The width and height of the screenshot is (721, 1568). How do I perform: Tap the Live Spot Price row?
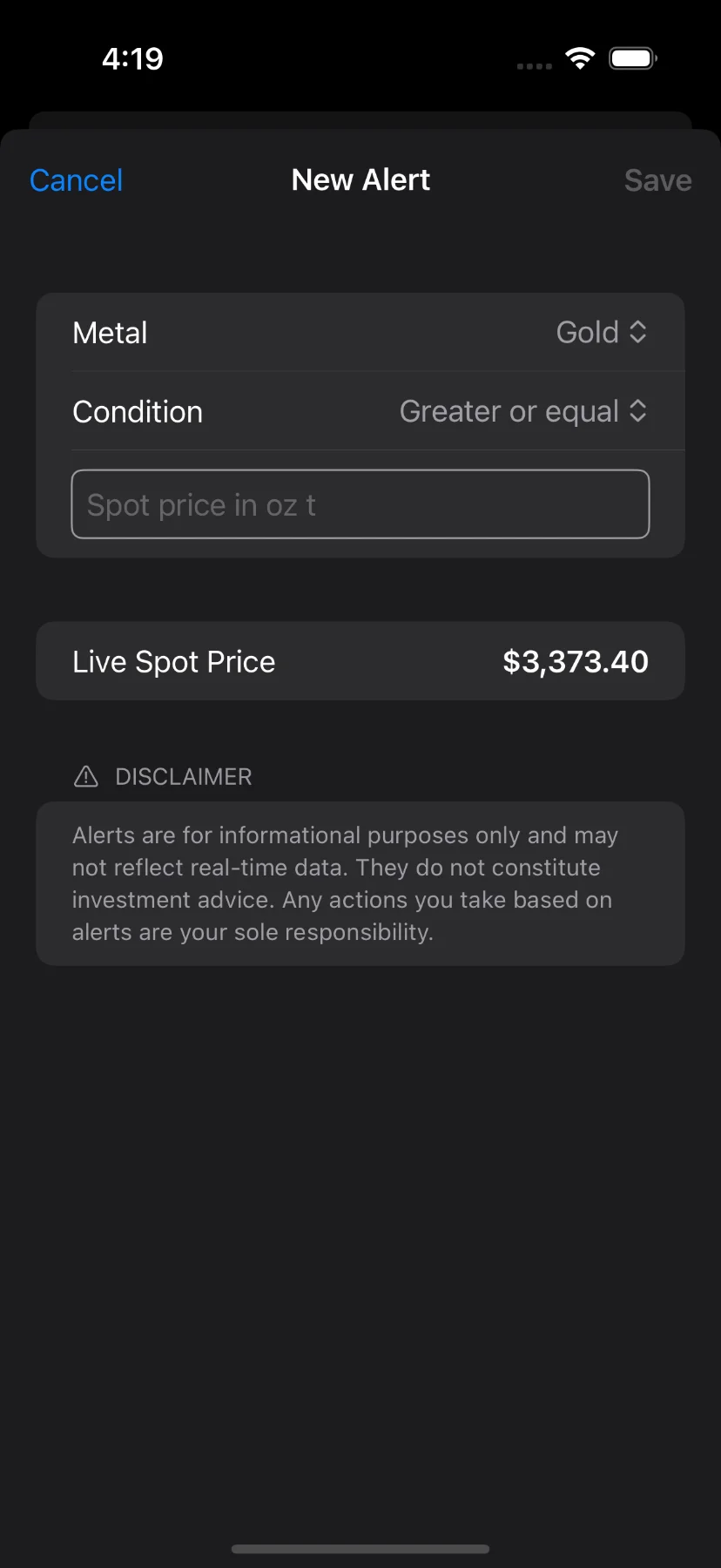[x=360, y=661]
